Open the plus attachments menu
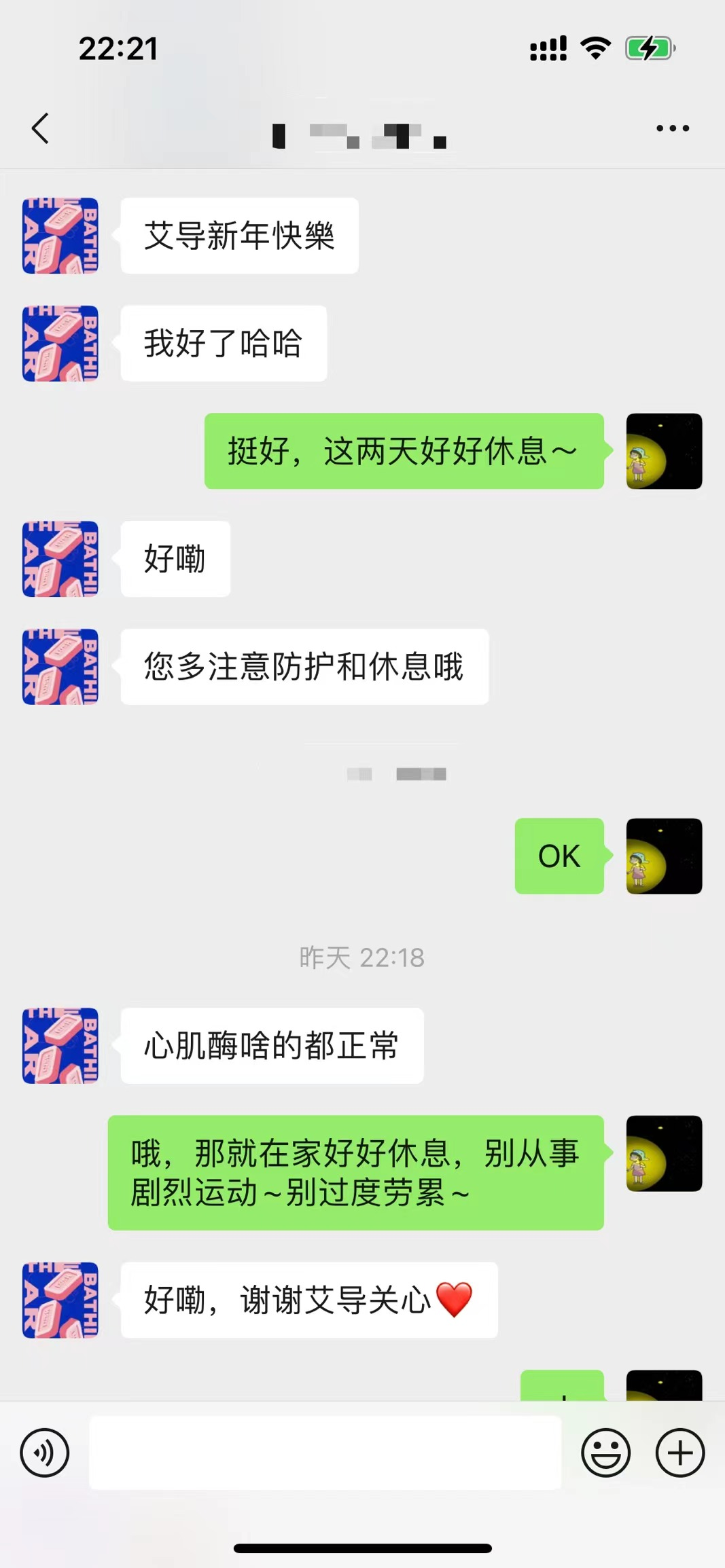The height and width of the screenshot is (1568, 725). 679,1453
